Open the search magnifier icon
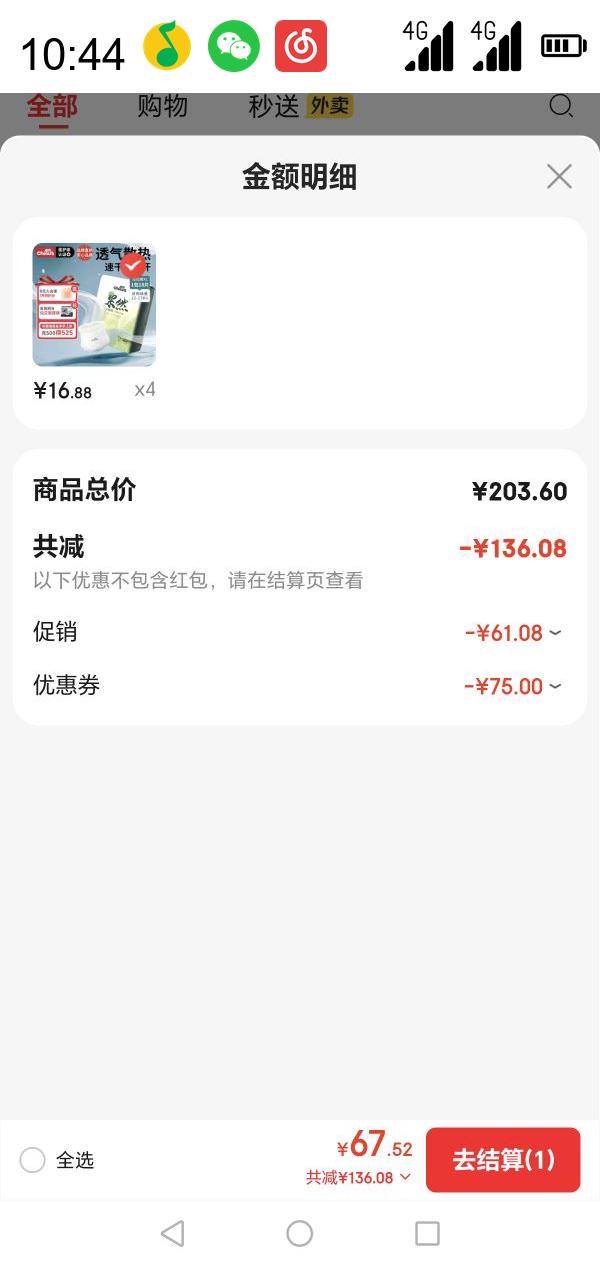This screenshot has width=600, height=1266. 562,106
